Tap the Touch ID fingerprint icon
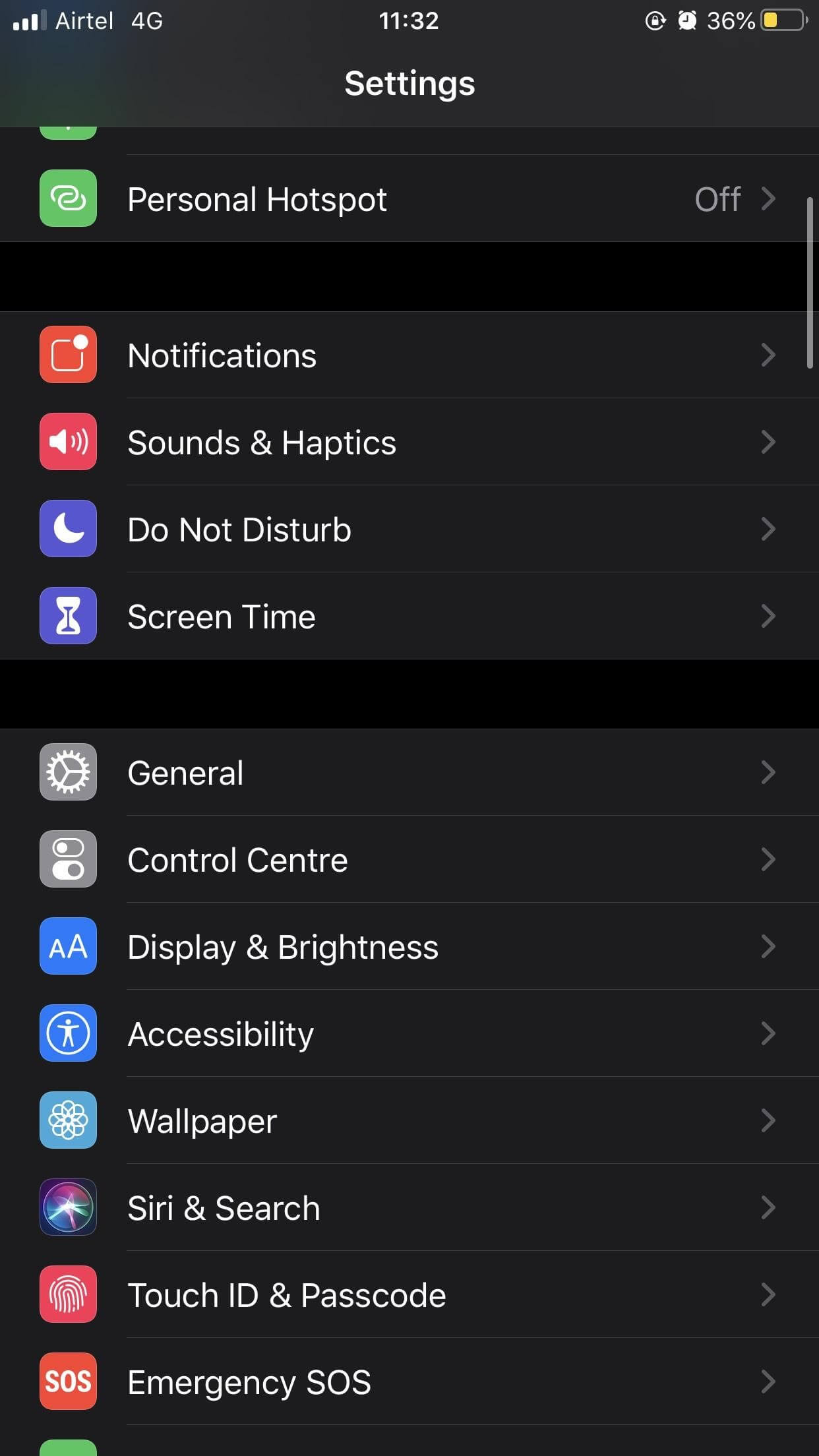The width and height of the screenshot is (819, 1456). pyautogui.click(x=68, y=1294)
